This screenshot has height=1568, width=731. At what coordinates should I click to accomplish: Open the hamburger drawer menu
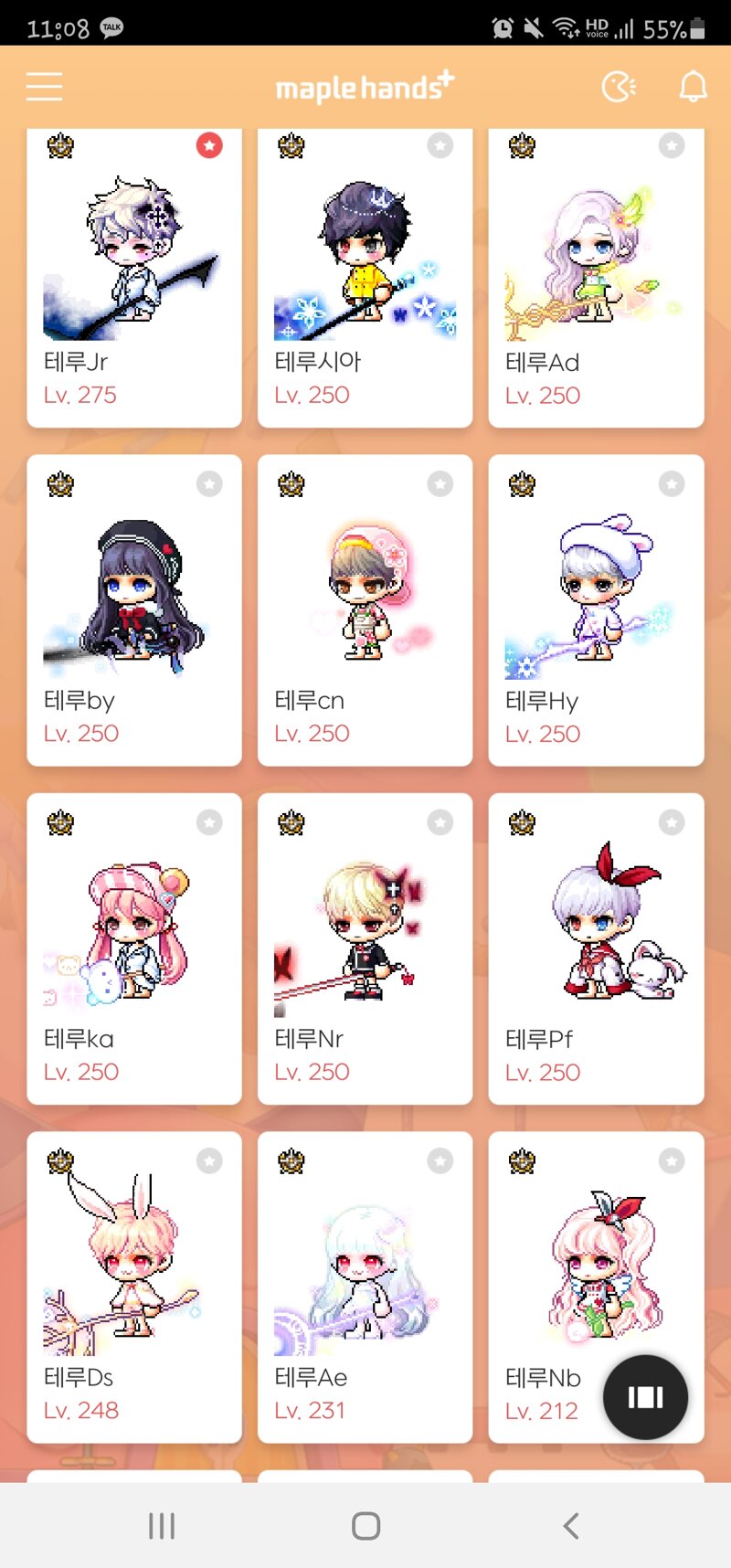pyautogui.click(x=44, y=87)
